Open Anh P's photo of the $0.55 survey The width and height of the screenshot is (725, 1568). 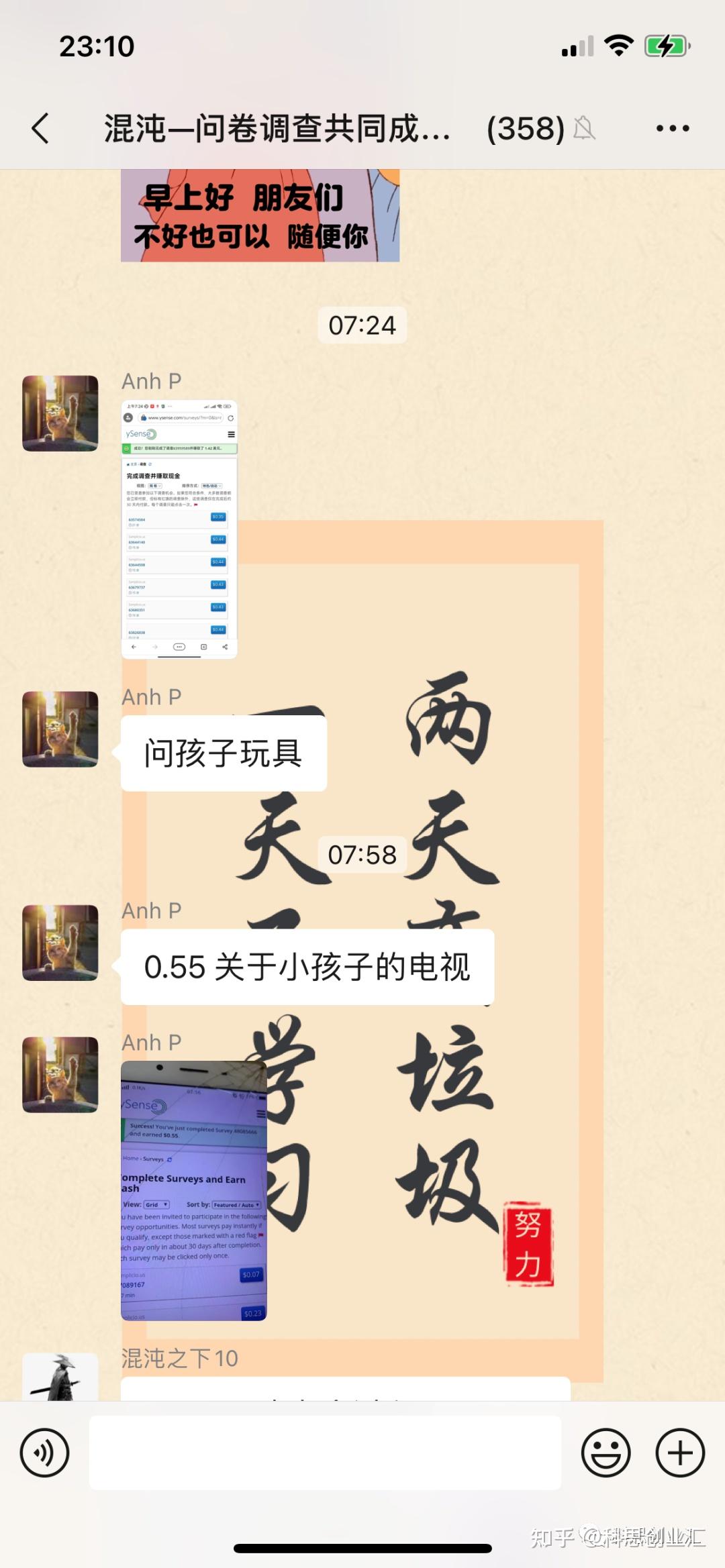point(194,1190)
